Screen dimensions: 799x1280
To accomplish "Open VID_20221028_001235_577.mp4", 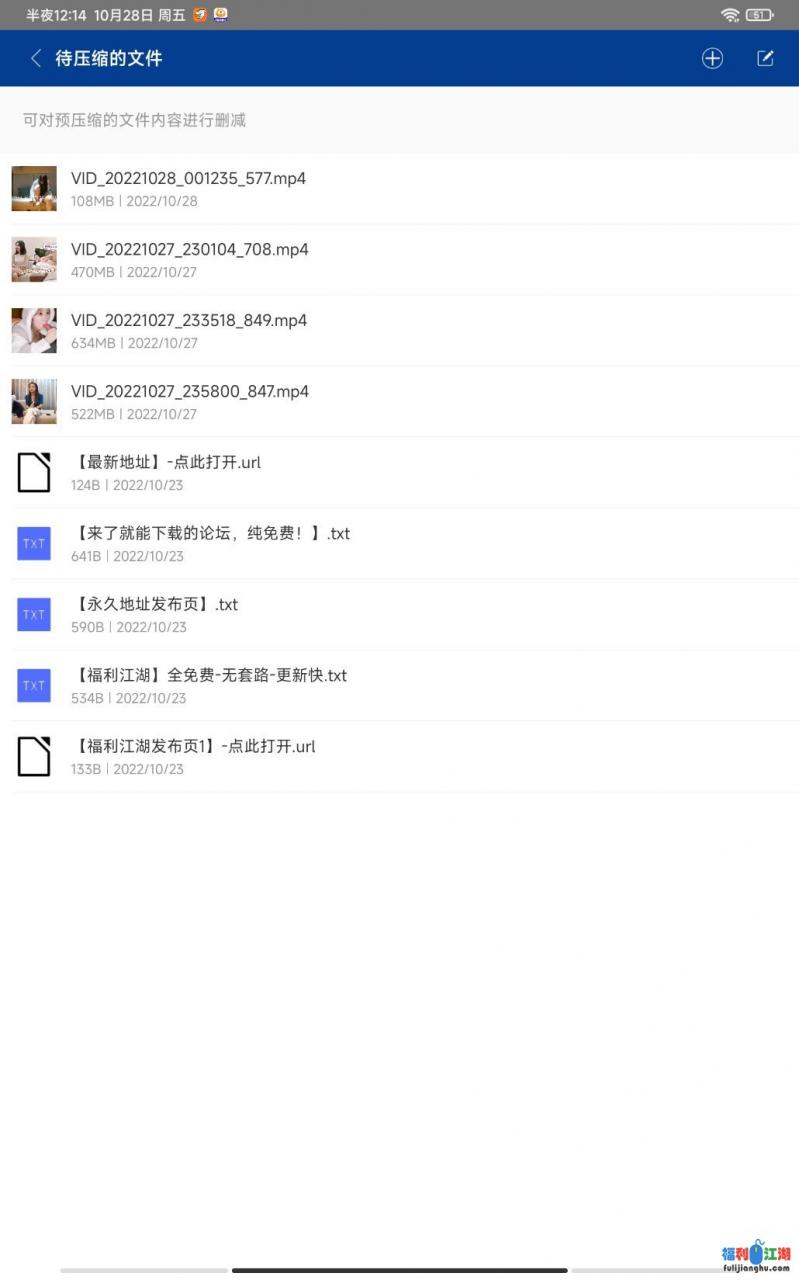I will point(188,188).
